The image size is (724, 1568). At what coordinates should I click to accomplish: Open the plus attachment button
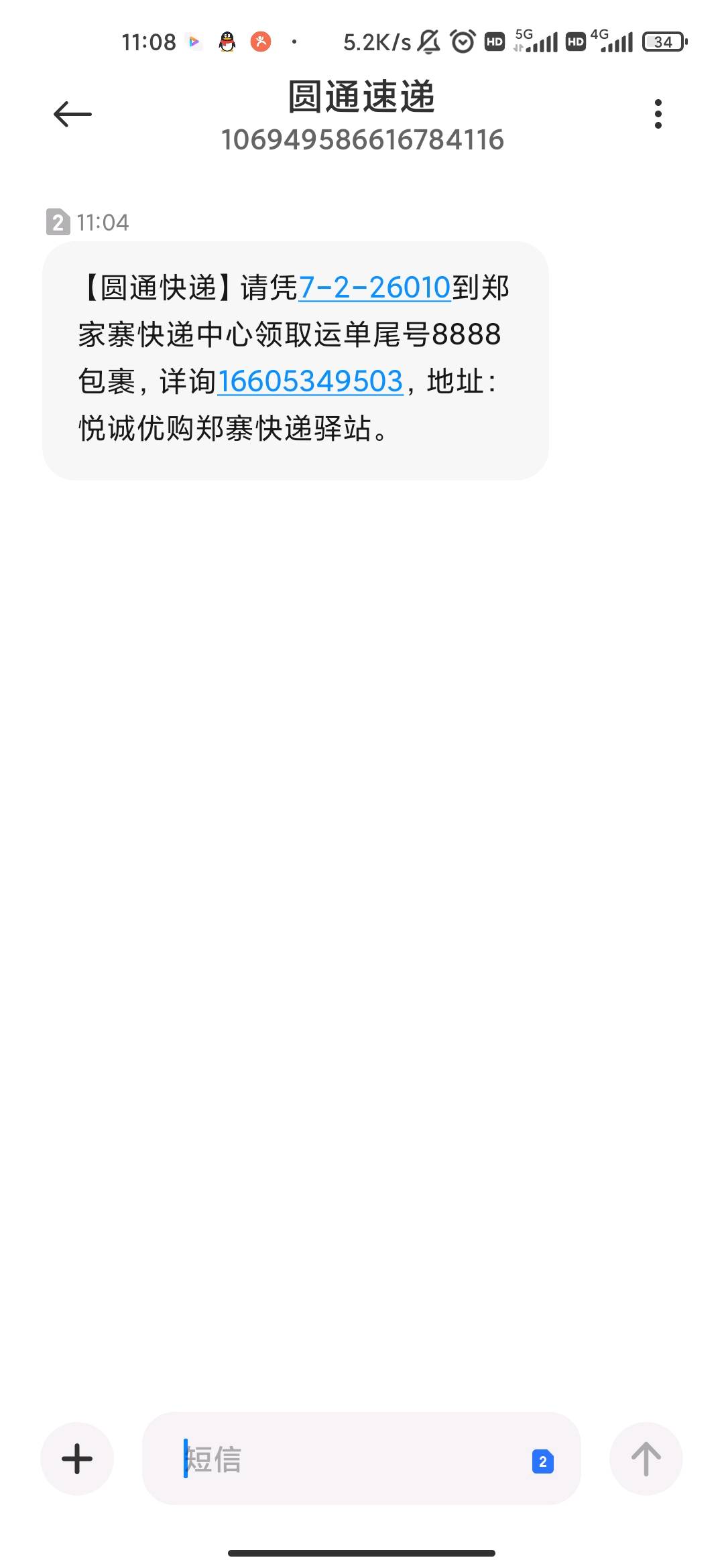[77, 1459]
